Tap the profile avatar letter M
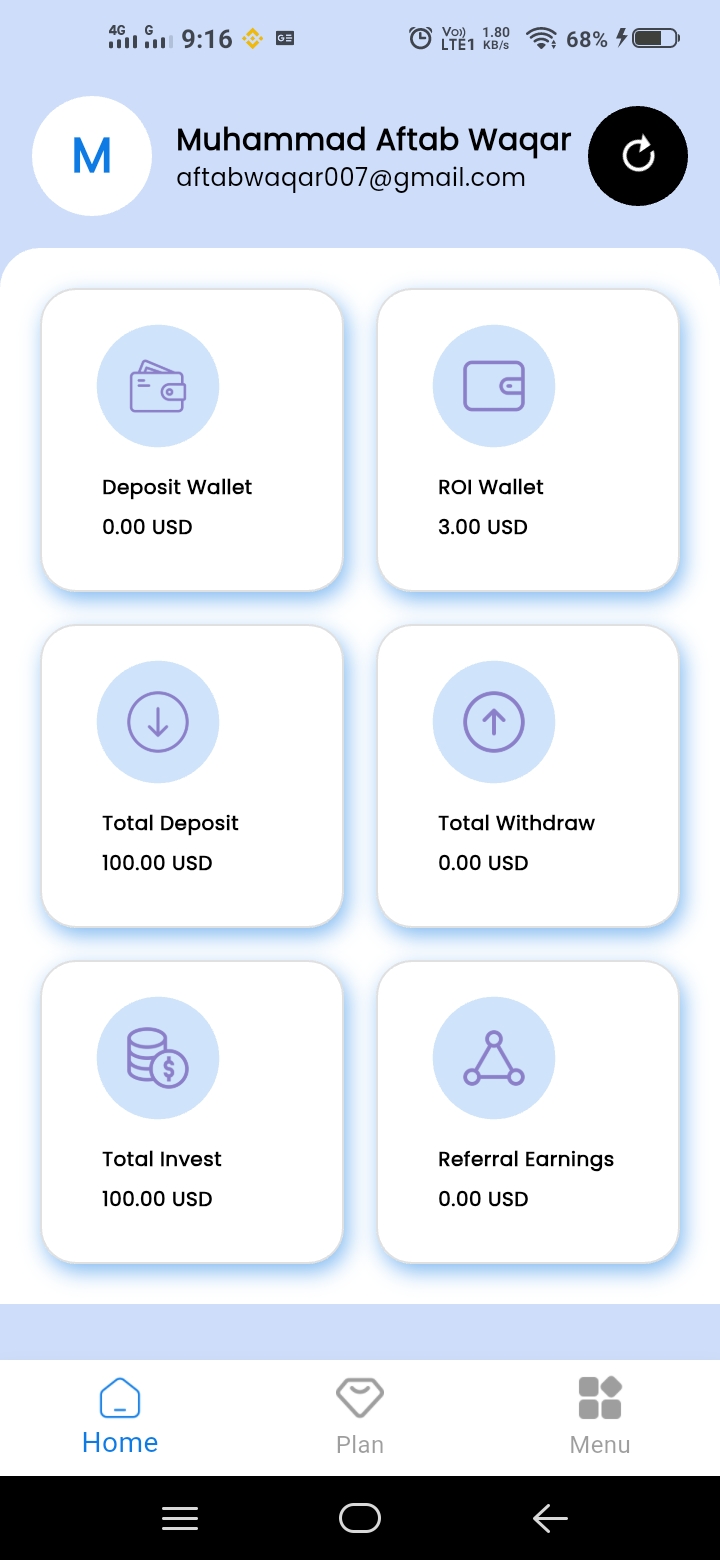Screen dimensions: 720x1560 tap(92, 156)
